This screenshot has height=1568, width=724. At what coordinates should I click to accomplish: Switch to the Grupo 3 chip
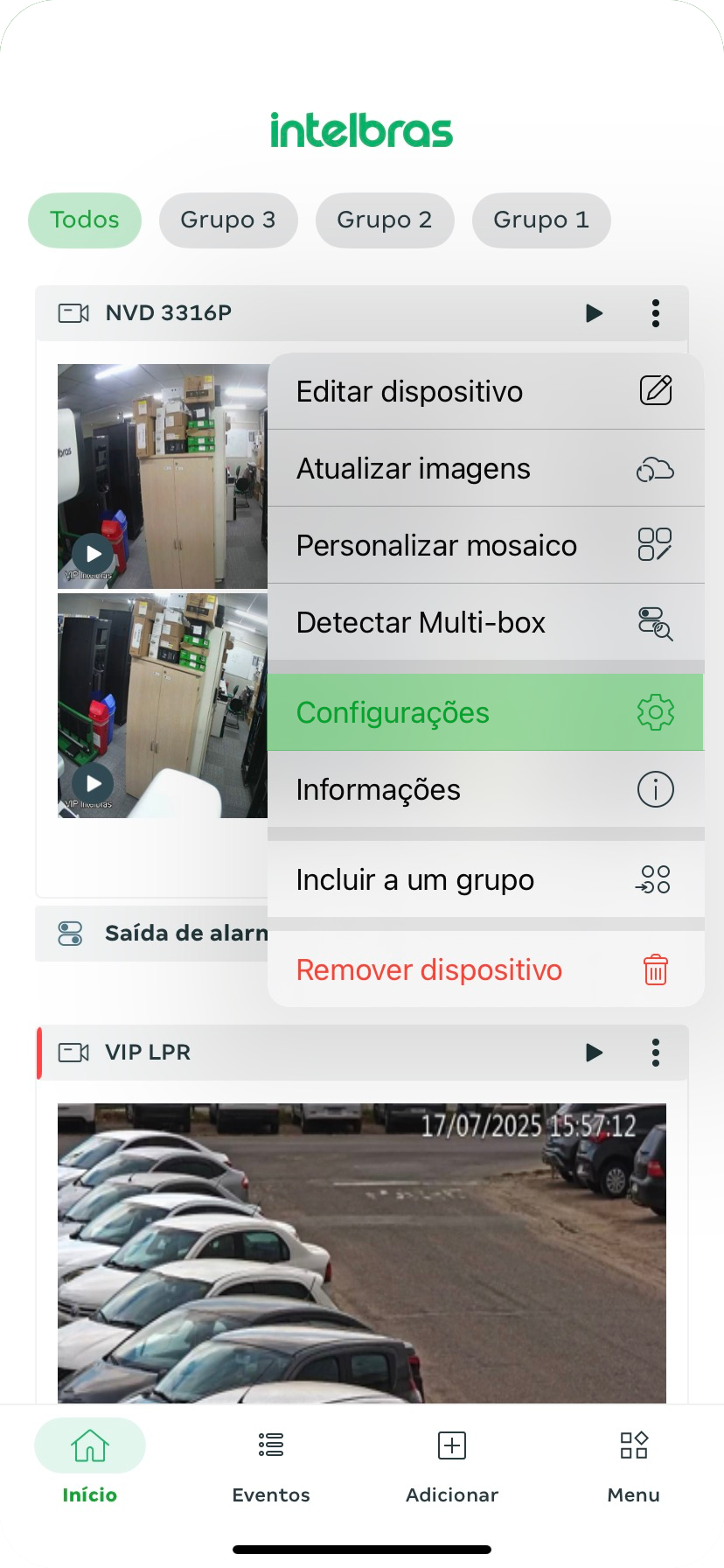(228, 220)
